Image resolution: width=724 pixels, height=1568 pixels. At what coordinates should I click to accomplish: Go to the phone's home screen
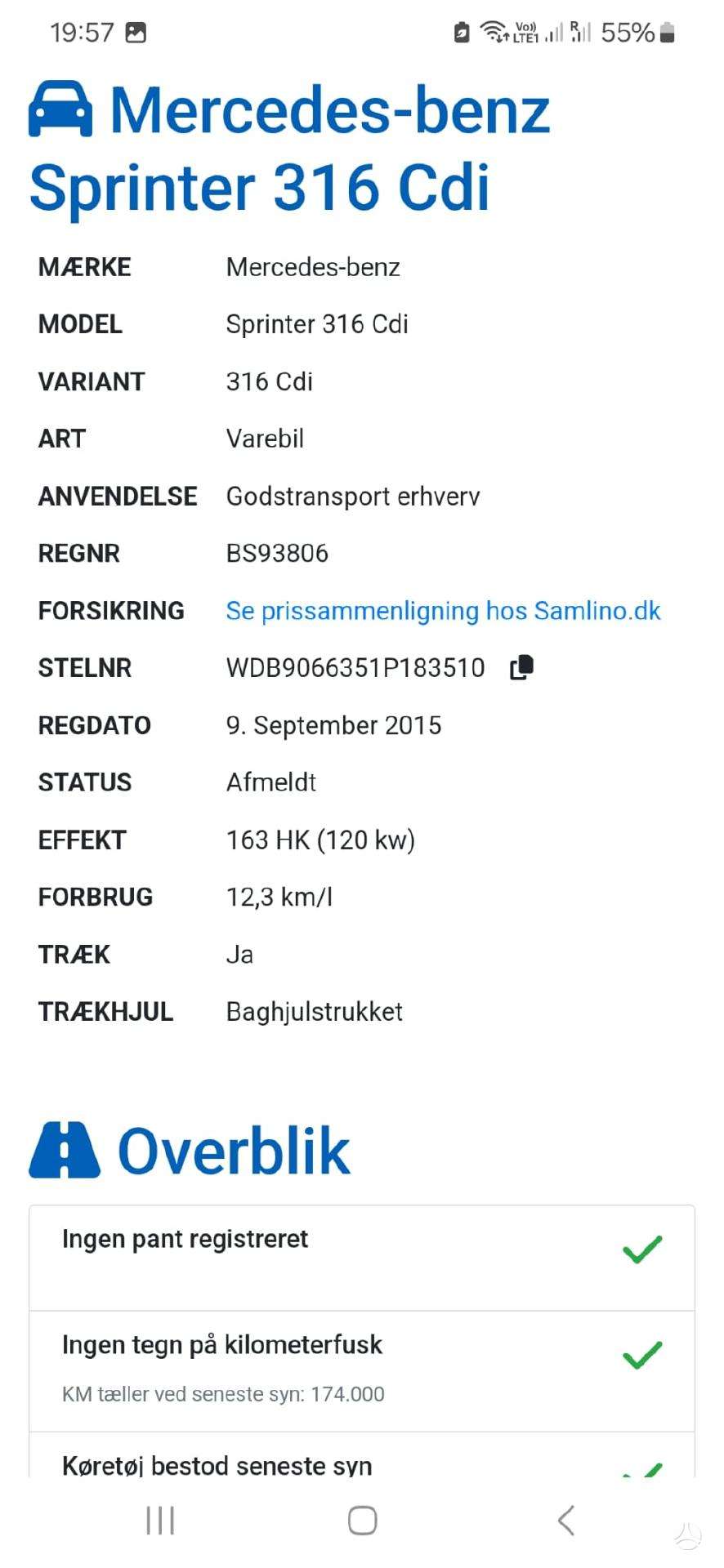(362, 1521)
